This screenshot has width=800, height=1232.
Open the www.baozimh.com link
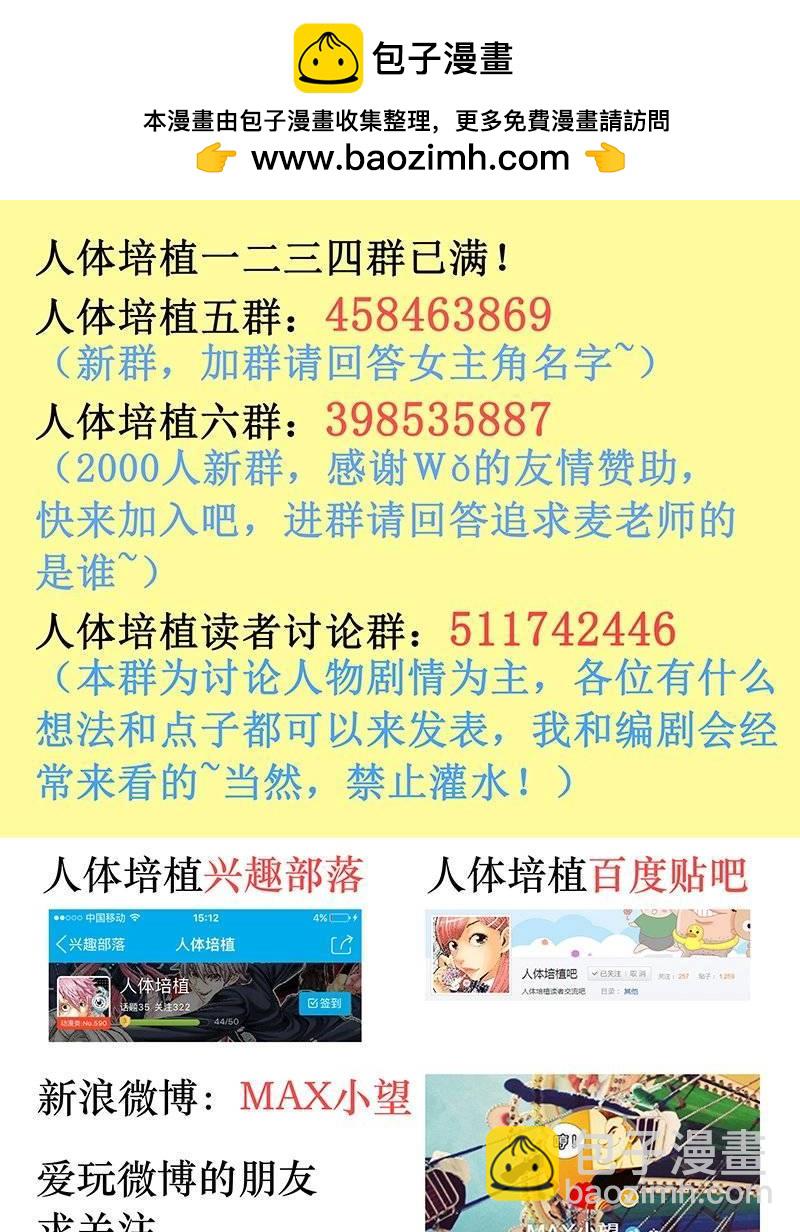click(399, 158)
